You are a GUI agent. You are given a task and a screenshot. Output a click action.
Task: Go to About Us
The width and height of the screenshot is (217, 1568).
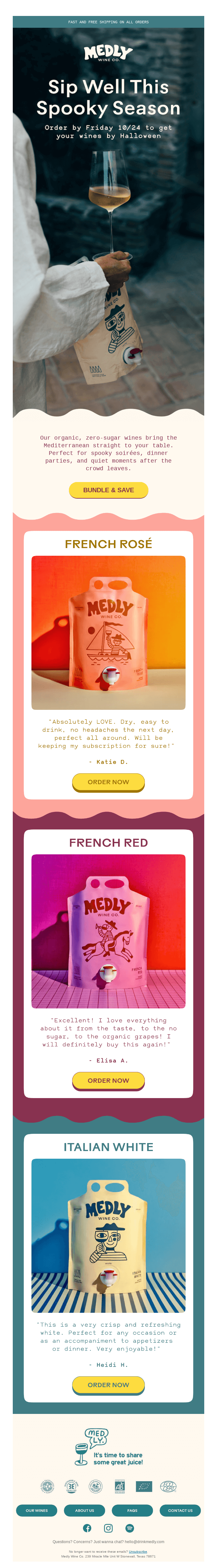84,1510
